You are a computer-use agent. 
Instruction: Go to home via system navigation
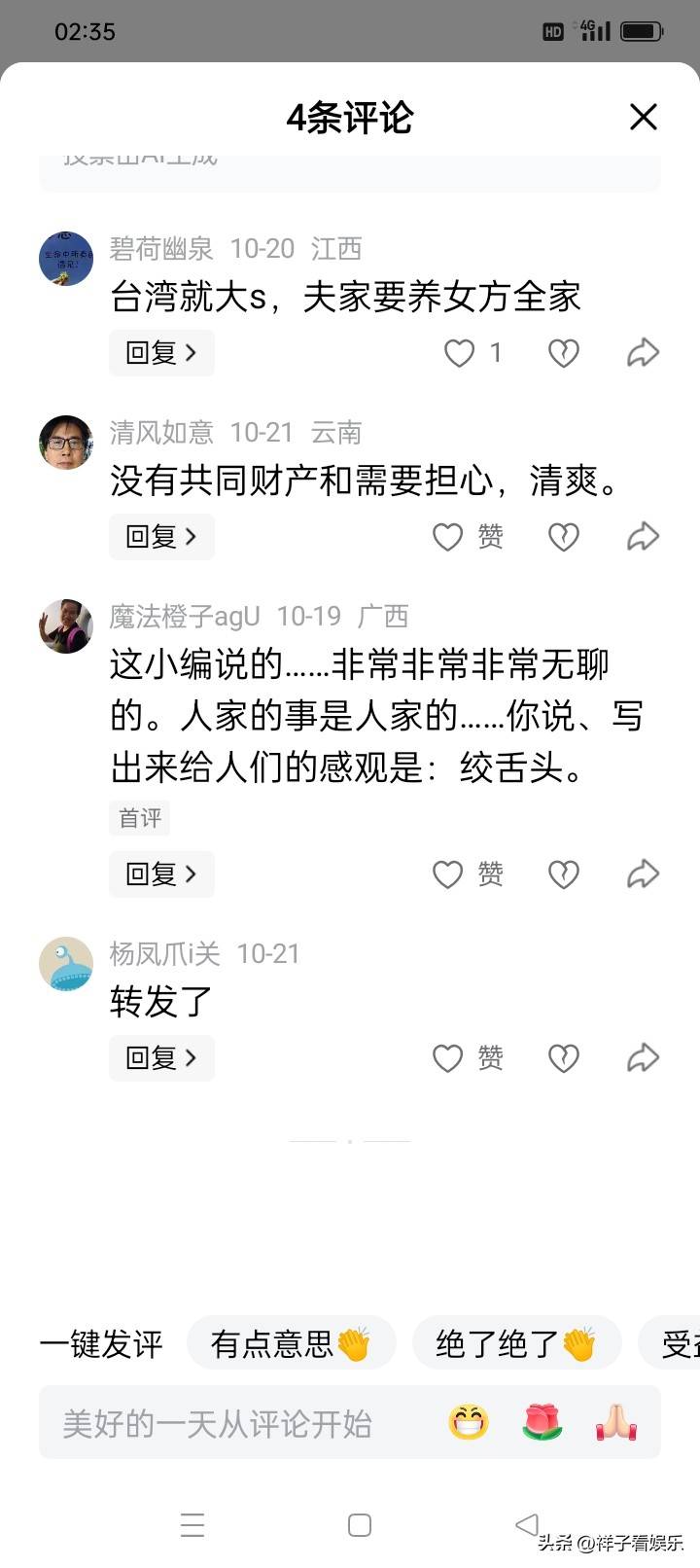point(360,1524)
